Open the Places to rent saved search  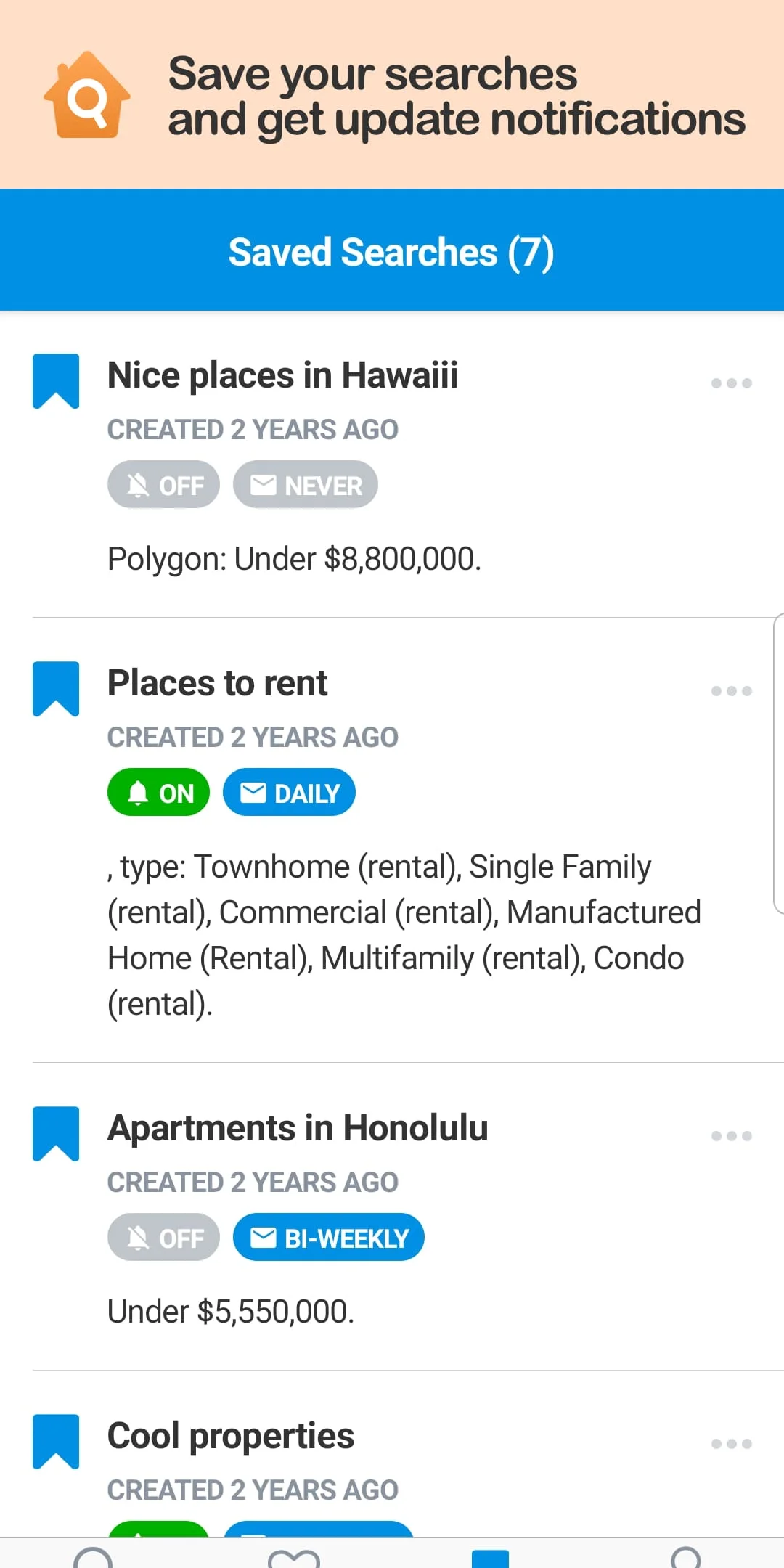(217, 682)
